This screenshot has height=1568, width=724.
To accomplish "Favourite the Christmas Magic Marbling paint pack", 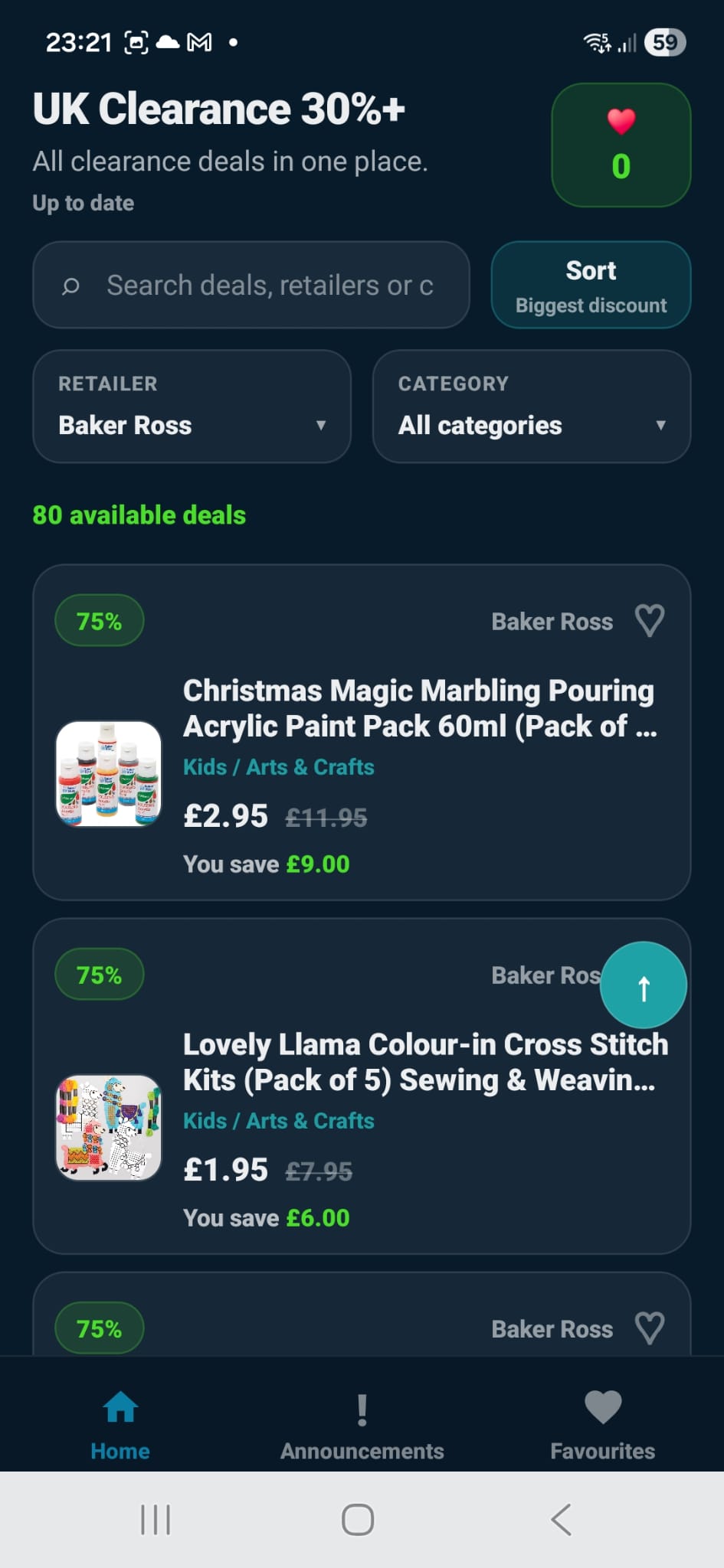I will pyautogui.click(x=650, y=621).
